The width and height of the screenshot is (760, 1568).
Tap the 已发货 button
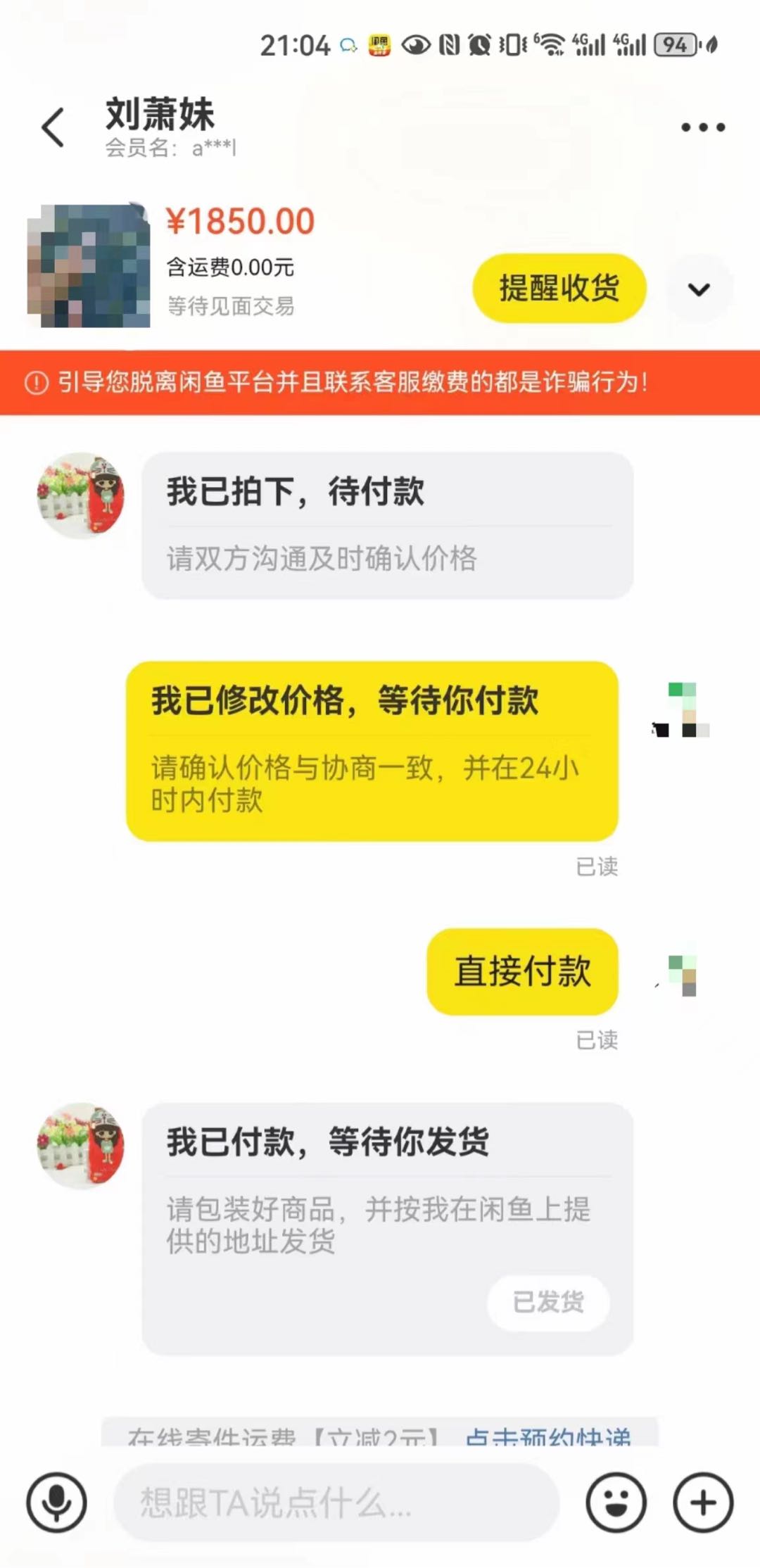[x=547, y=1301]
